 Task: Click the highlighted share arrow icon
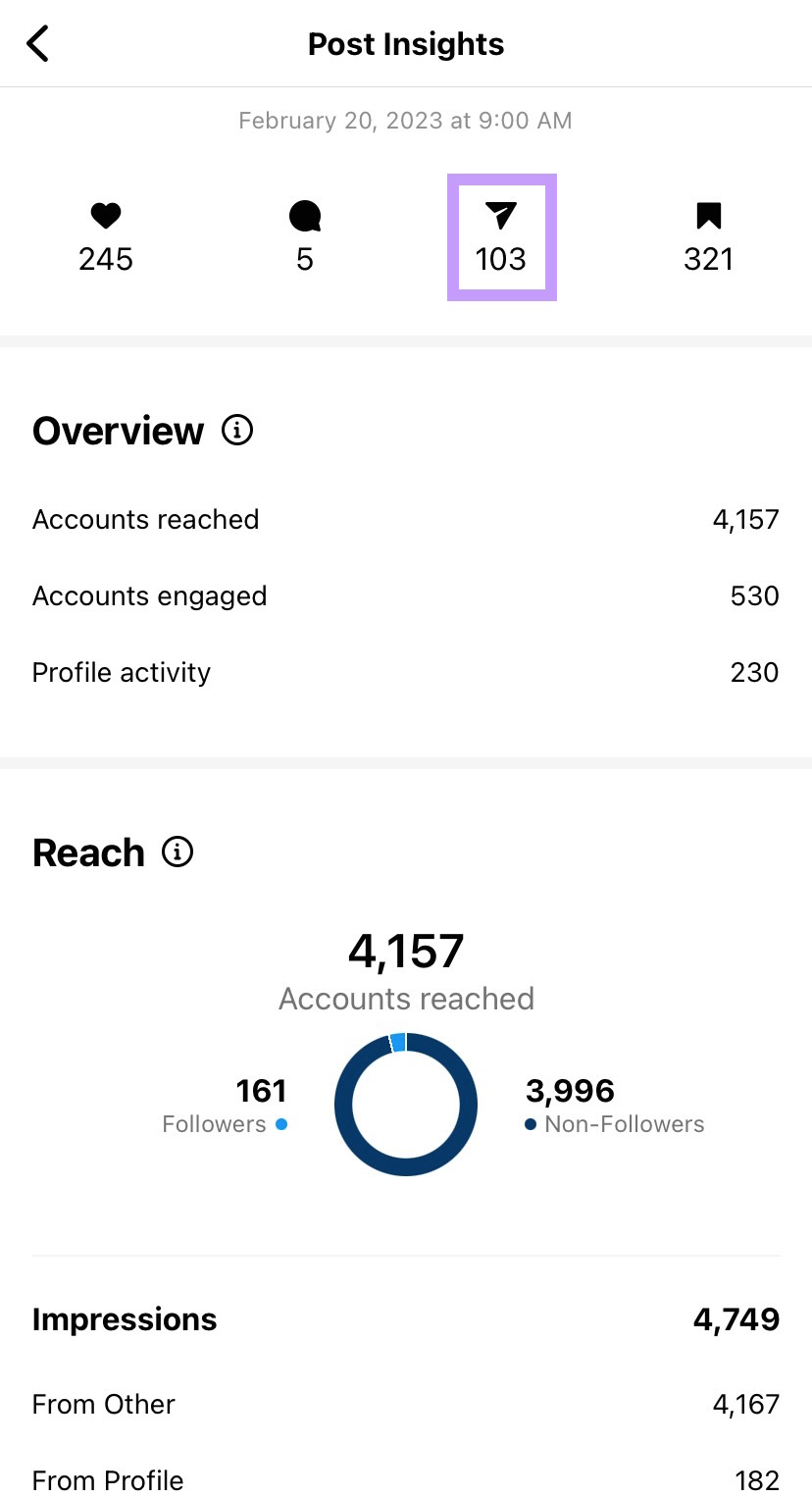coord(502,216)
